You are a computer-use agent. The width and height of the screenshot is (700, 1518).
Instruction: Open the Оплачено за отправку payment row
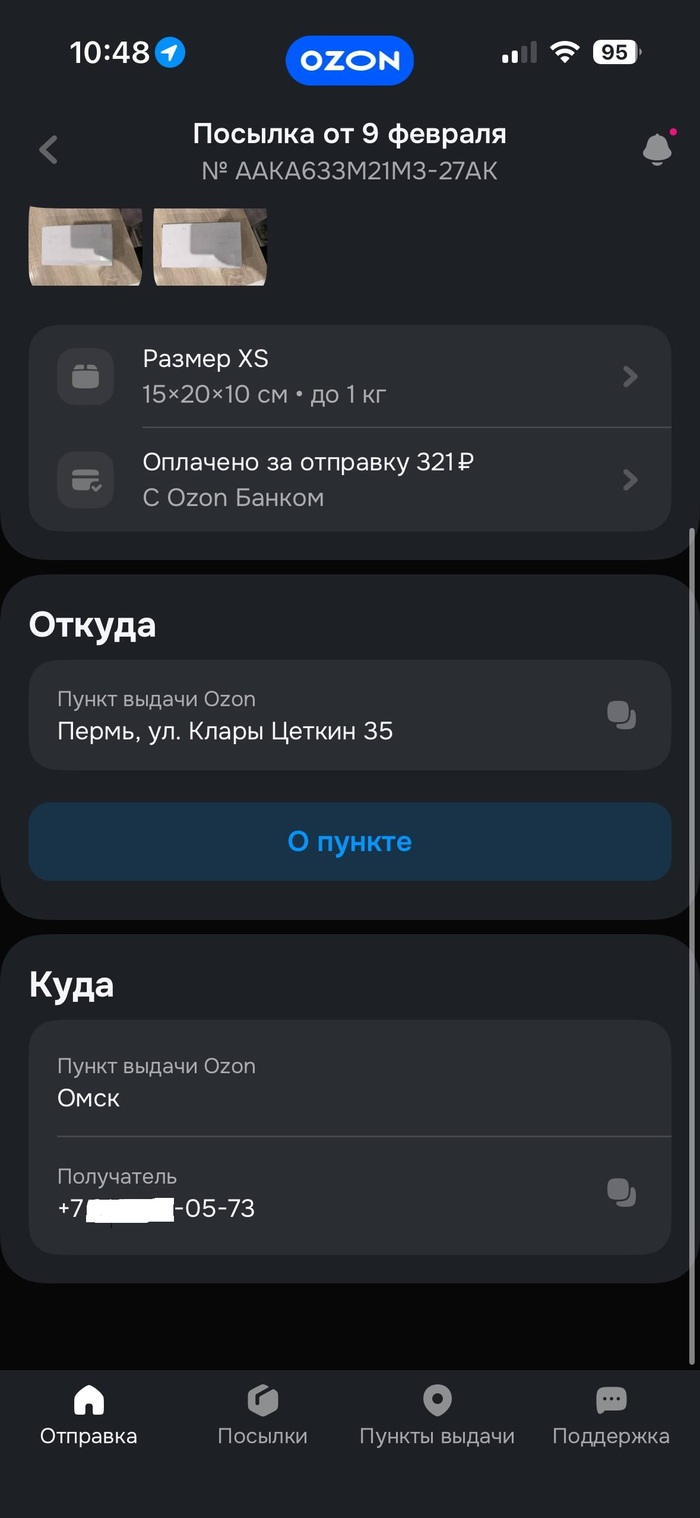click(349, 480)
